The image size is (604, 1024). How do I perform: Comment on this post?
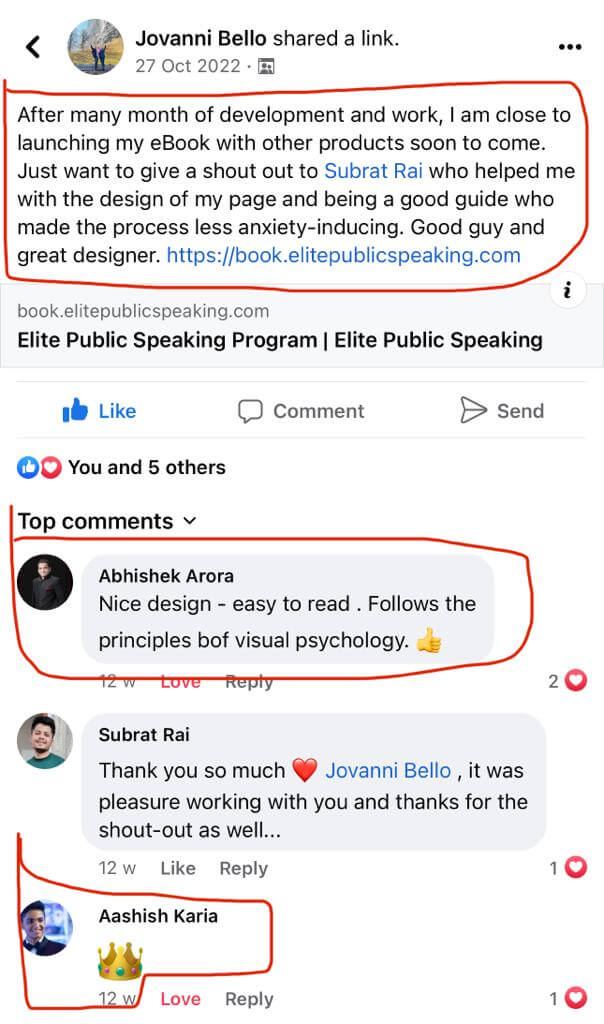pyautogui.click(x=301, y=411)
